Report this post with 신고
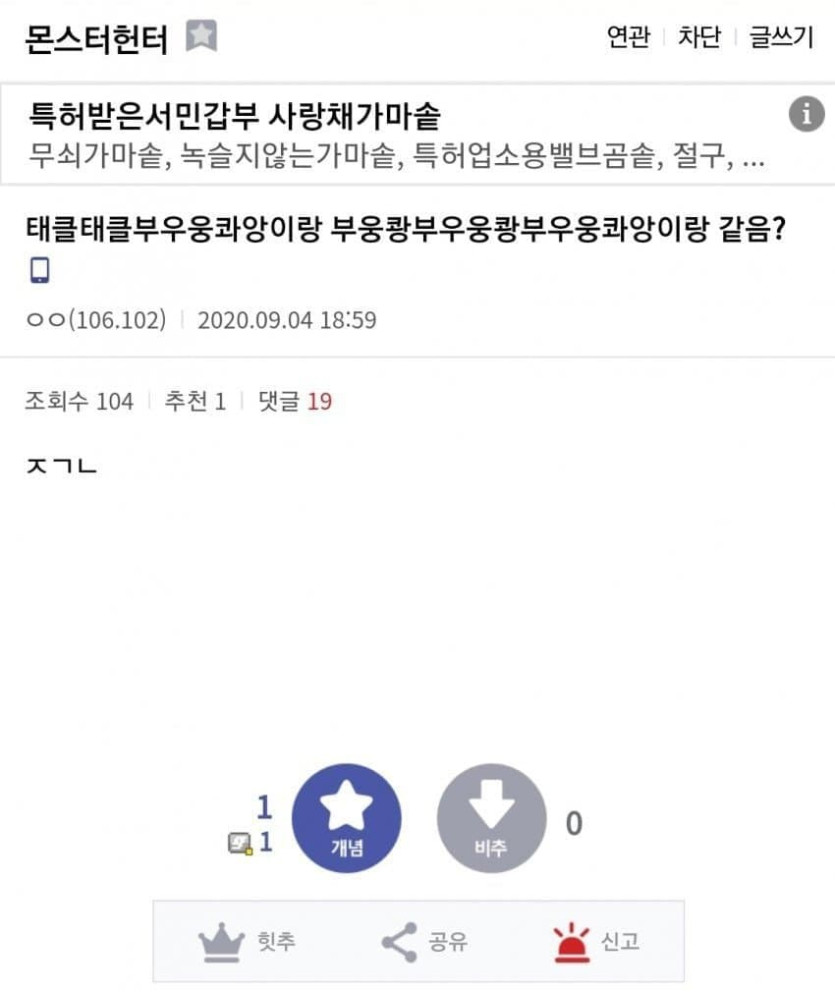The image size is (835, 992). click(596, 942)
